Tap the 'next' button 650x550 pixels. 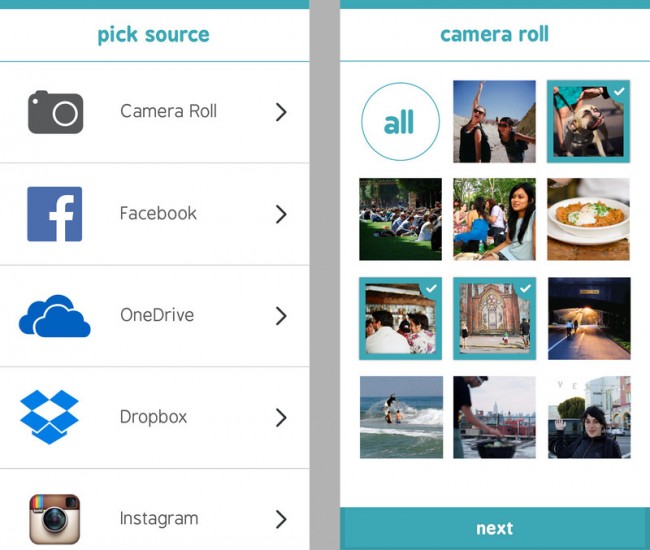point(494,528)
